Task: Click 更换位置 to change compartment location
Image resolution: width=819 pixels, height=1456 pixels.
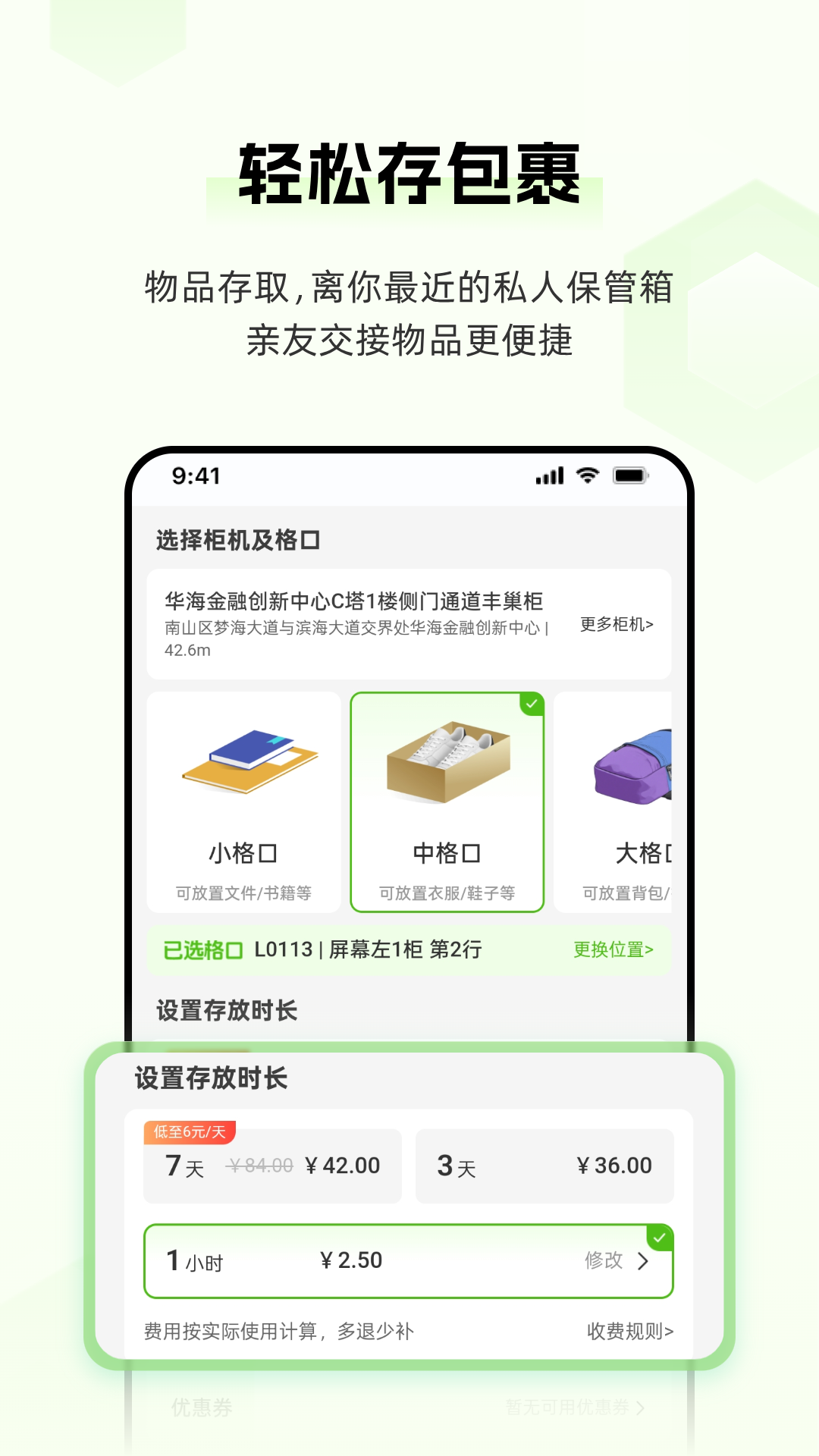Action: pos(613,949)
